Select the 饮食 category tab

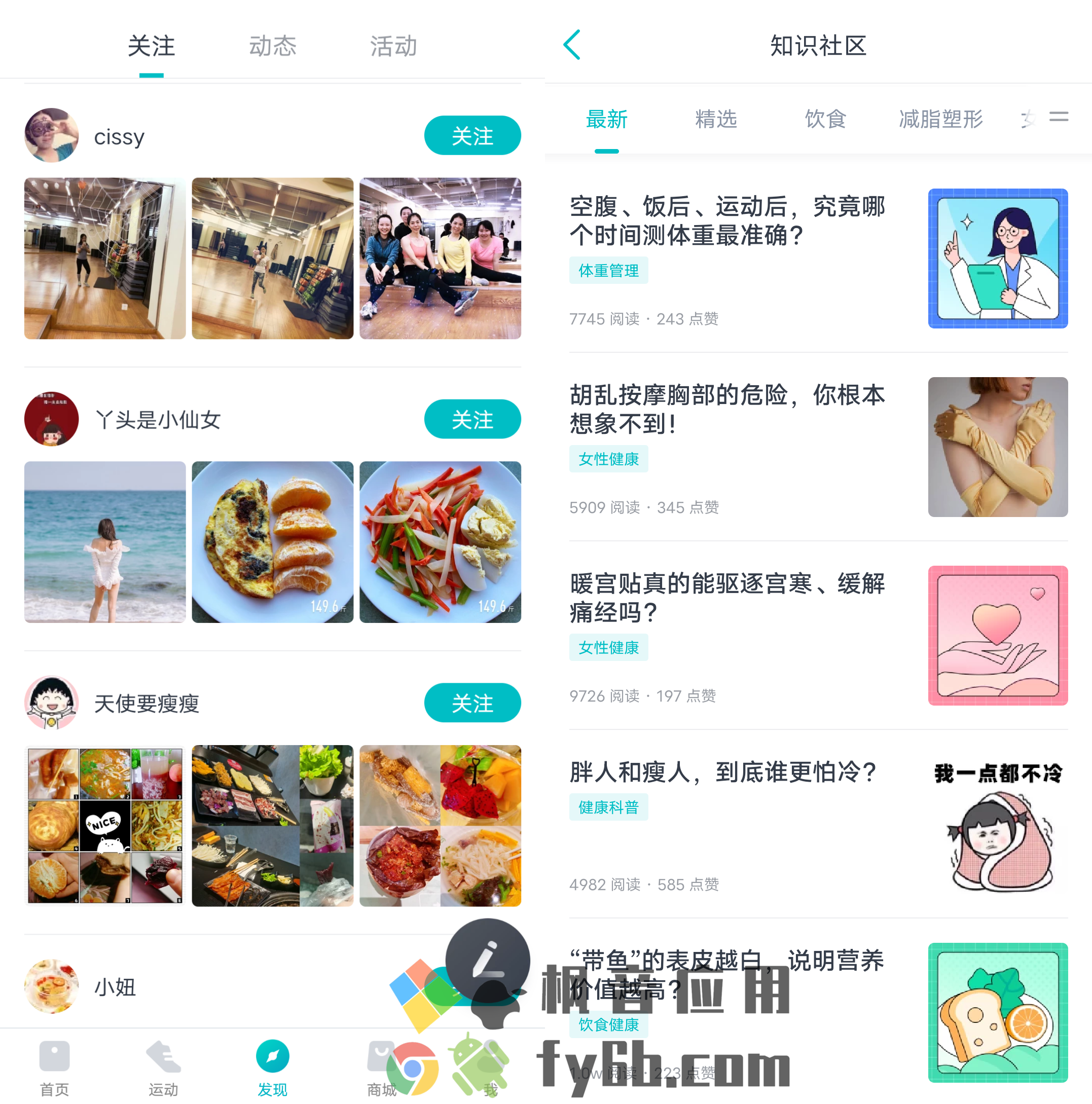coord(824,120)
